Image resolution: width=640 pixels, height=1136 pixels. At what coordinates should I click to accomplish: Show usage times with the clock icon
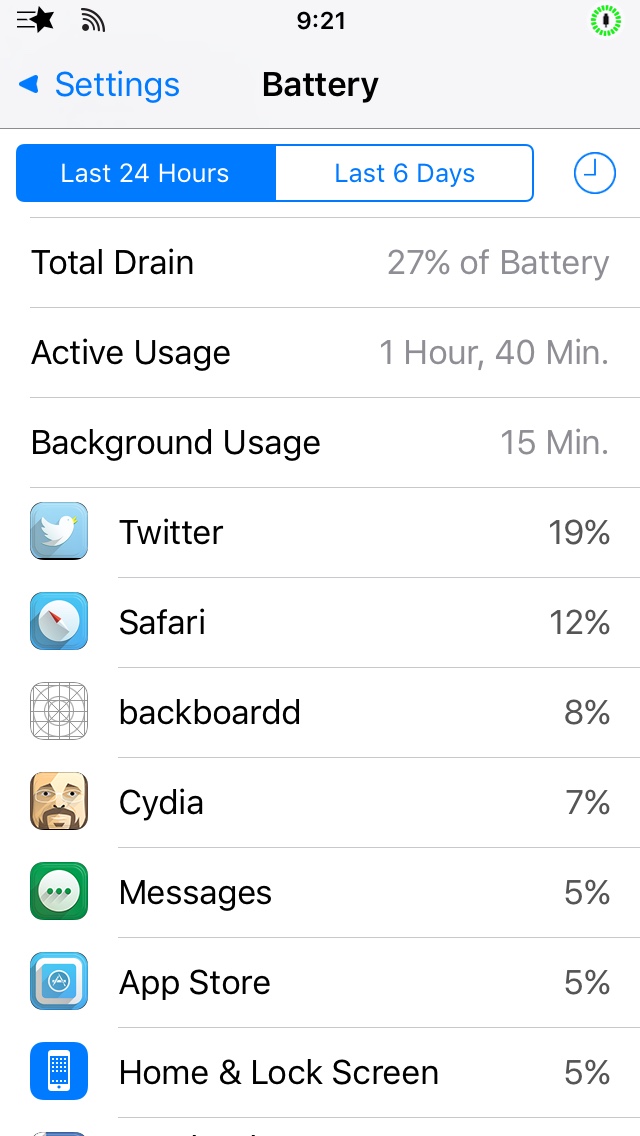pos(594,174)
